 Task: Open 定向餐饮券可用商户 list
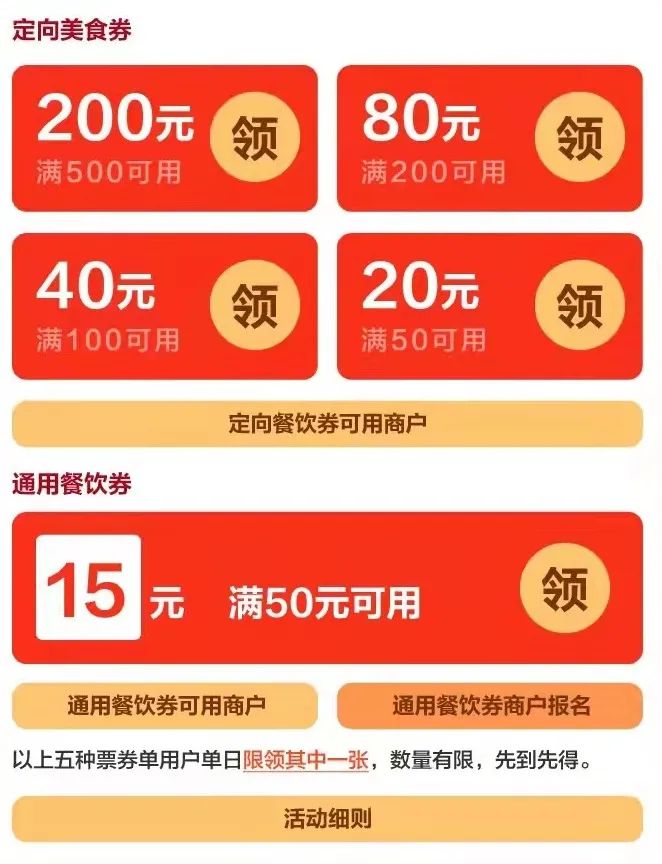pyautogui.click(x=327, y=424)
